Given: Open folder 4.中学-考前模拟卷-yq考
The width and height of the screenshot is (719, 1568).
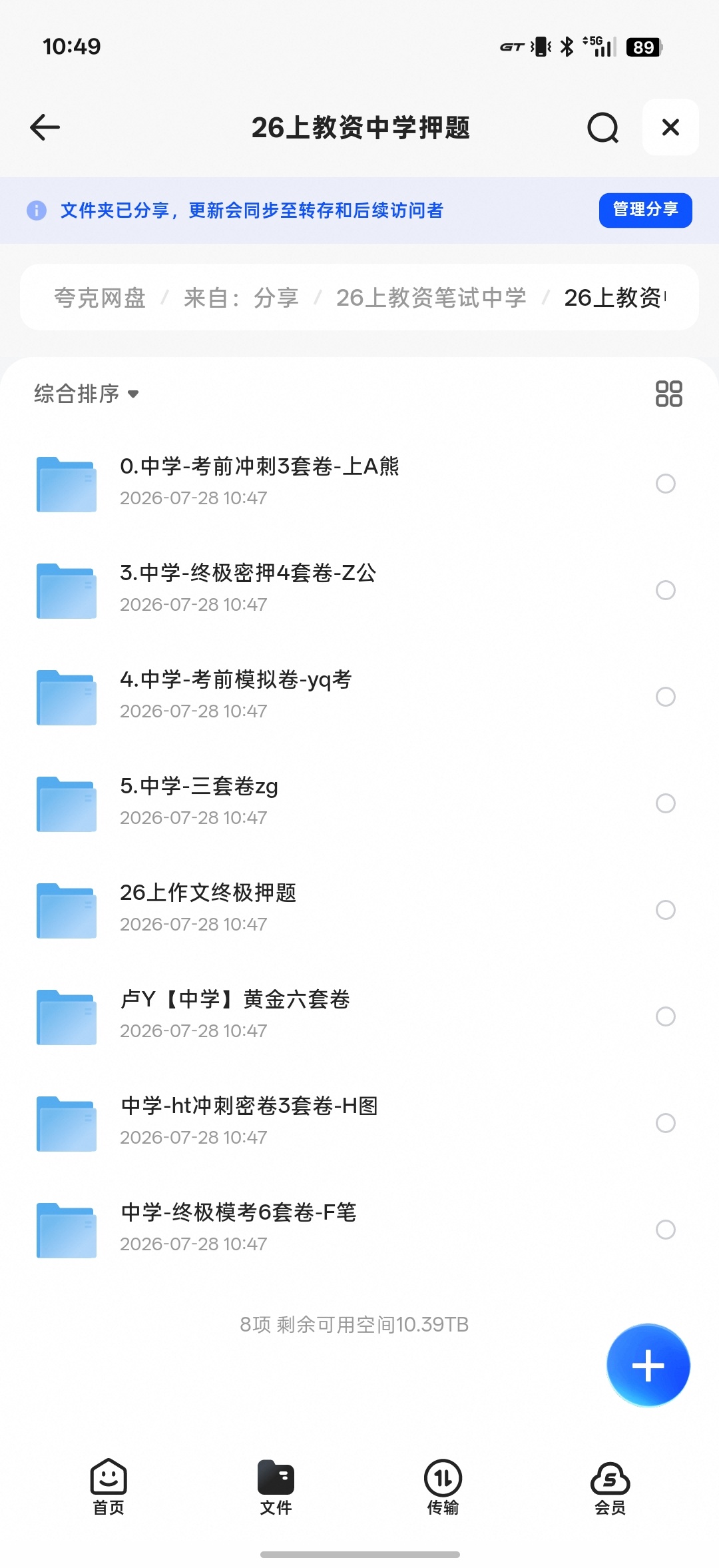Looking at the screenshot, I should click(359, 697).
